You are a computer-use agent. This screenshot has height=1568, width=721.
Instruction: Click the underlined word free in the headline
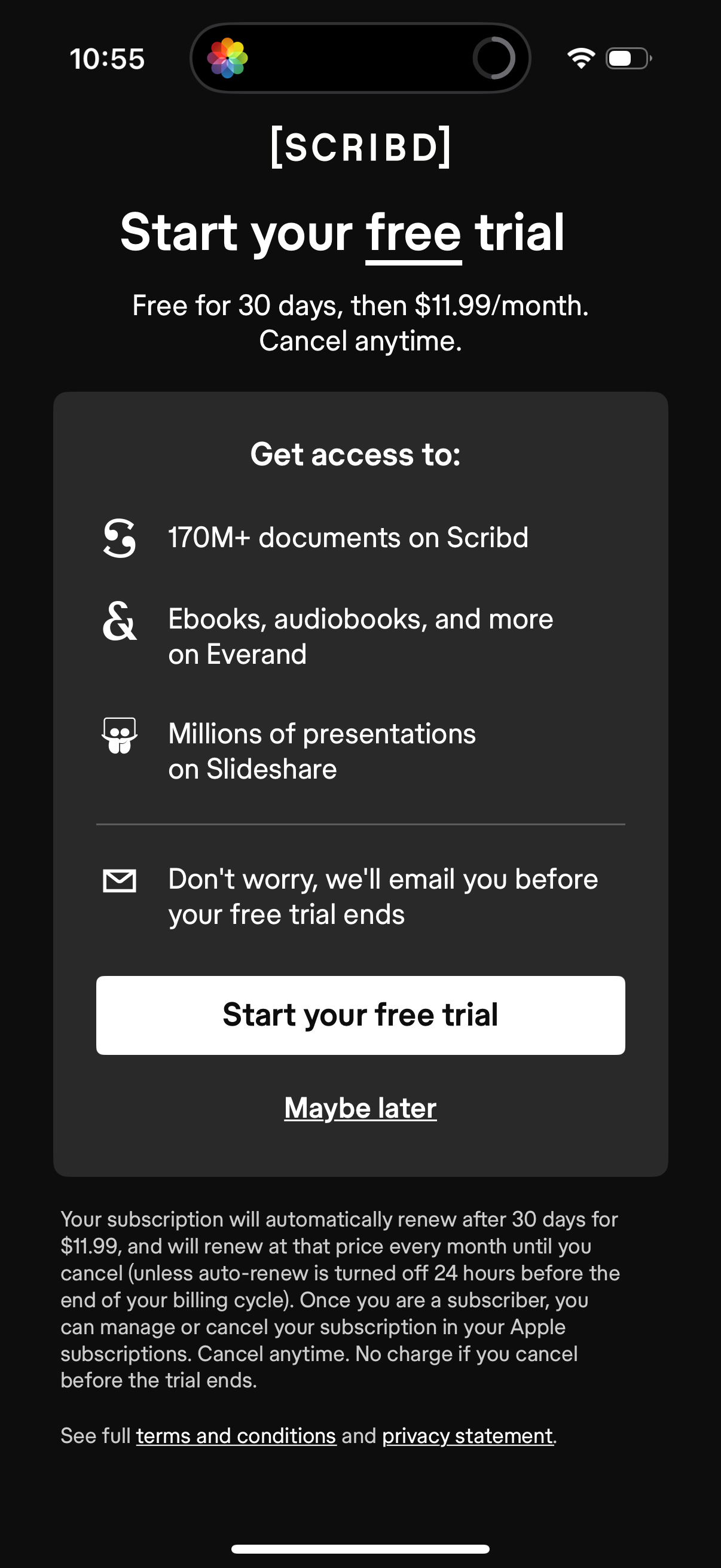413,234
